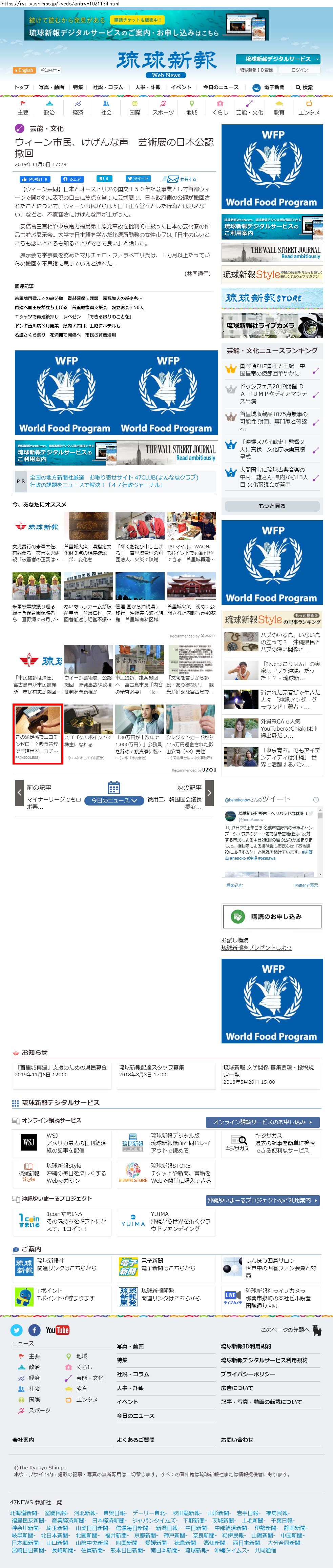Select the スポーツ category tab
The width and height of the screenshot is (333, 1568).
163,108
